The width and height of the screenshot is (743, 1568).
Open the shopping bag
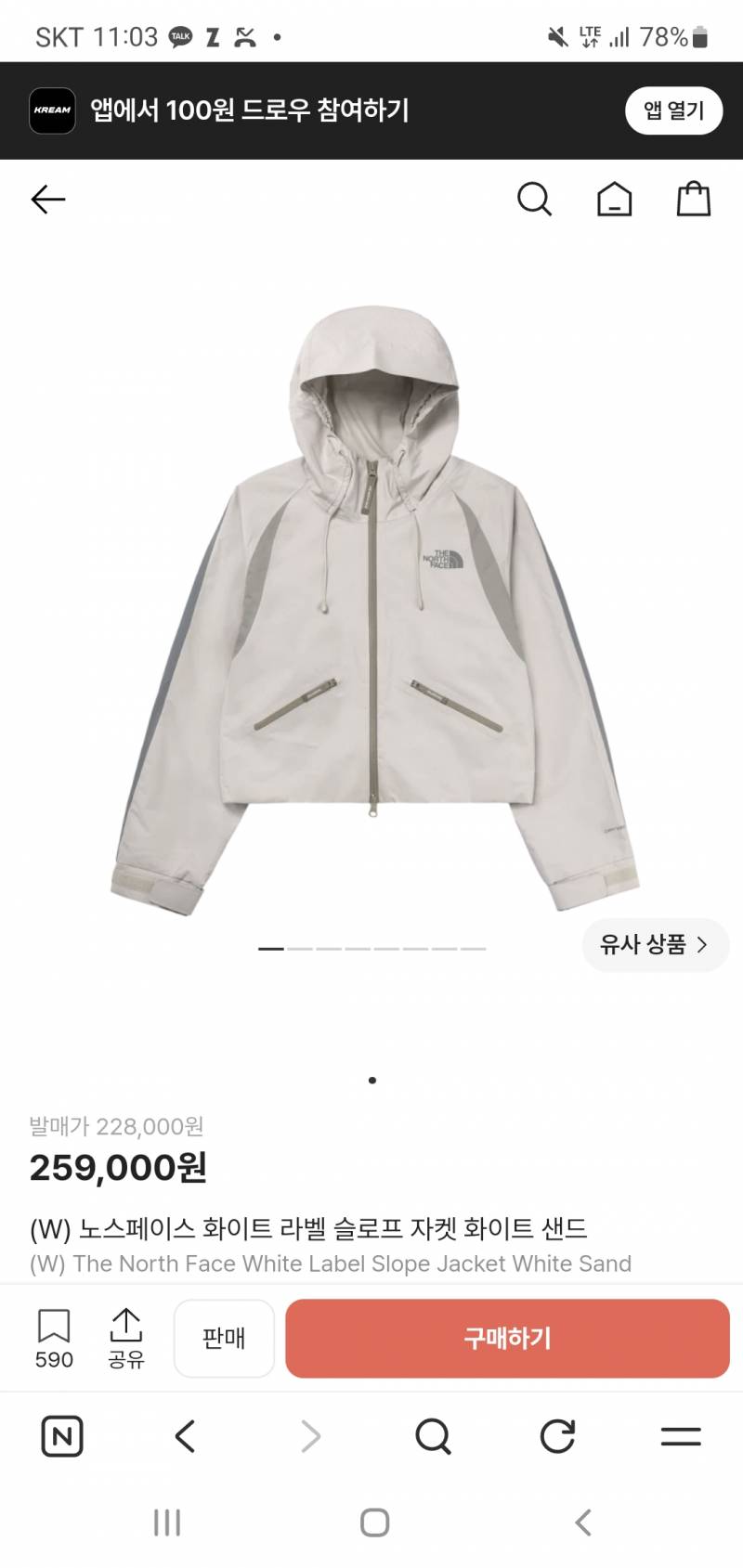(694, 199)
